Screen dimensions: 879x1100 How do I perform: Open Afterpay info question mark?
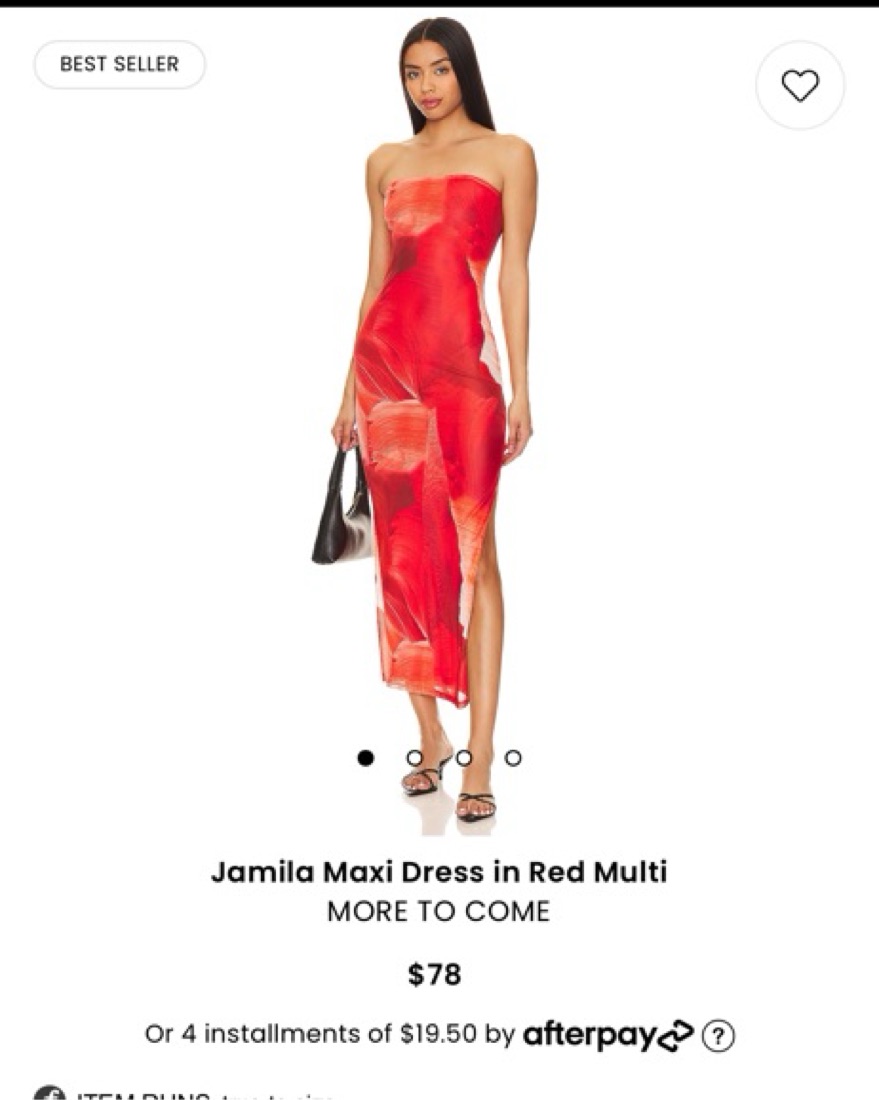click(718, 1035)
